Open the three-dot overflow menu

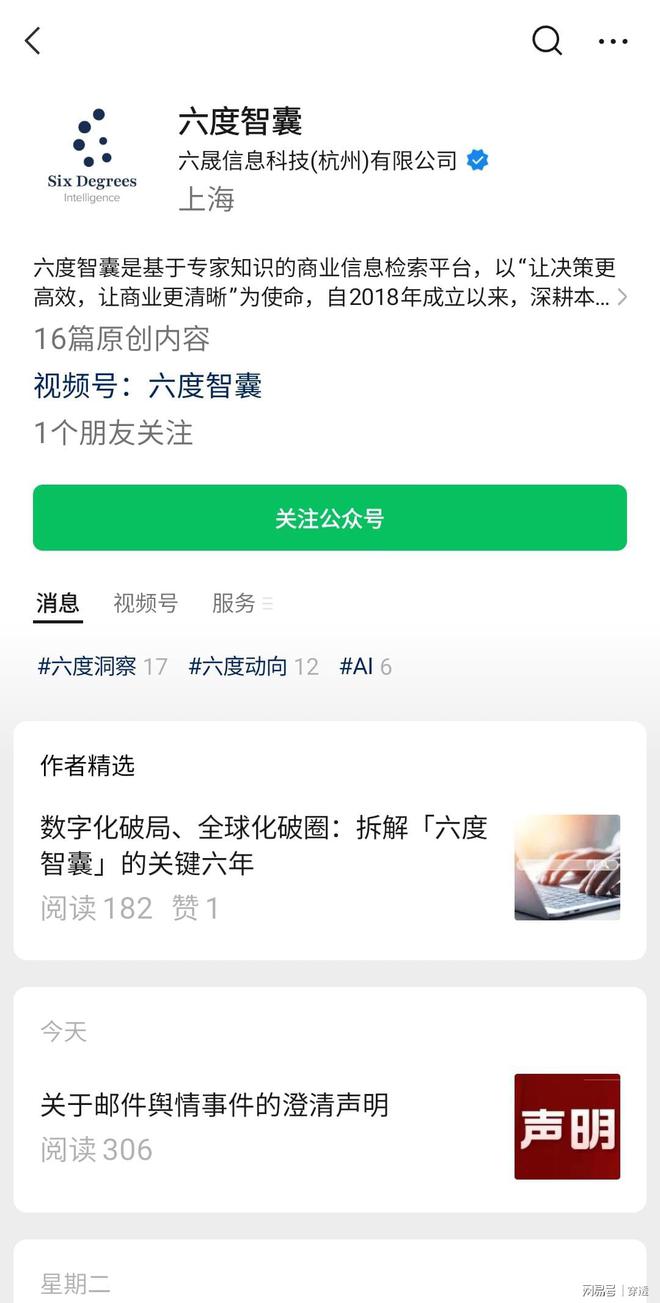click(x=612, y=41)
